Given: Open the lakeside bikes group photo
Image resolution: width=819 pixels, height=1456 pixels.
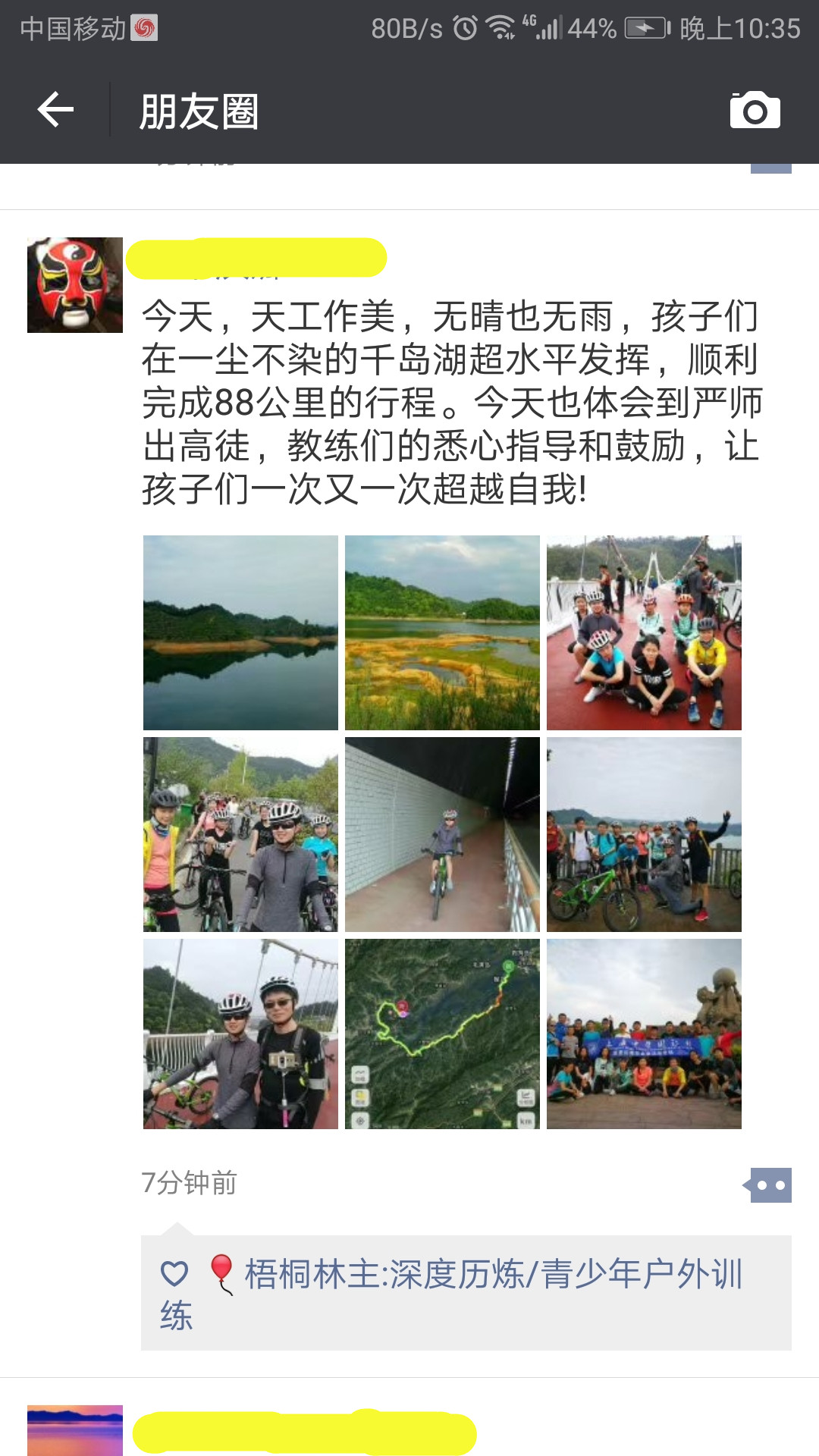Looking at the screenshot, I should click(x=644, y=834).
